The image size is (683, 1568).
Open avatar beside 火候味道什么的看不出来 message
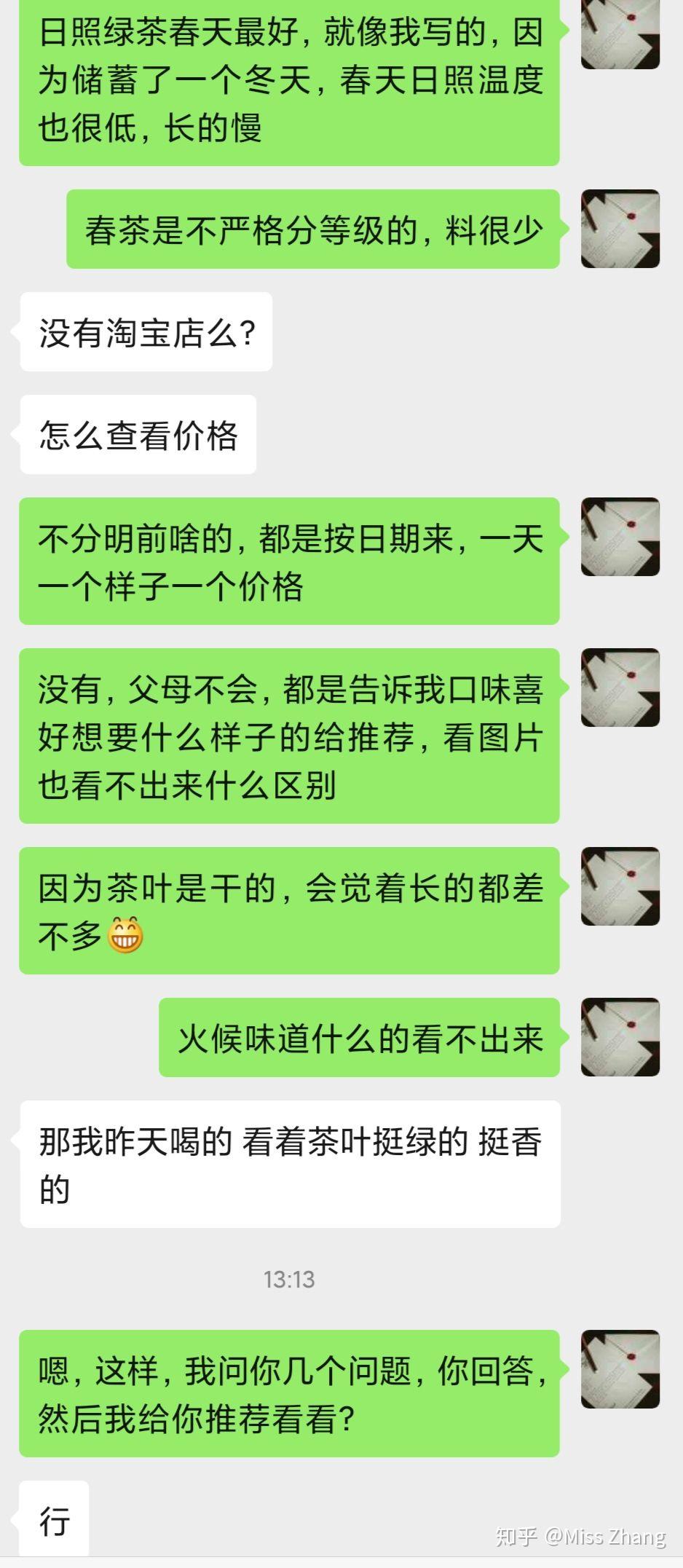620,1037
